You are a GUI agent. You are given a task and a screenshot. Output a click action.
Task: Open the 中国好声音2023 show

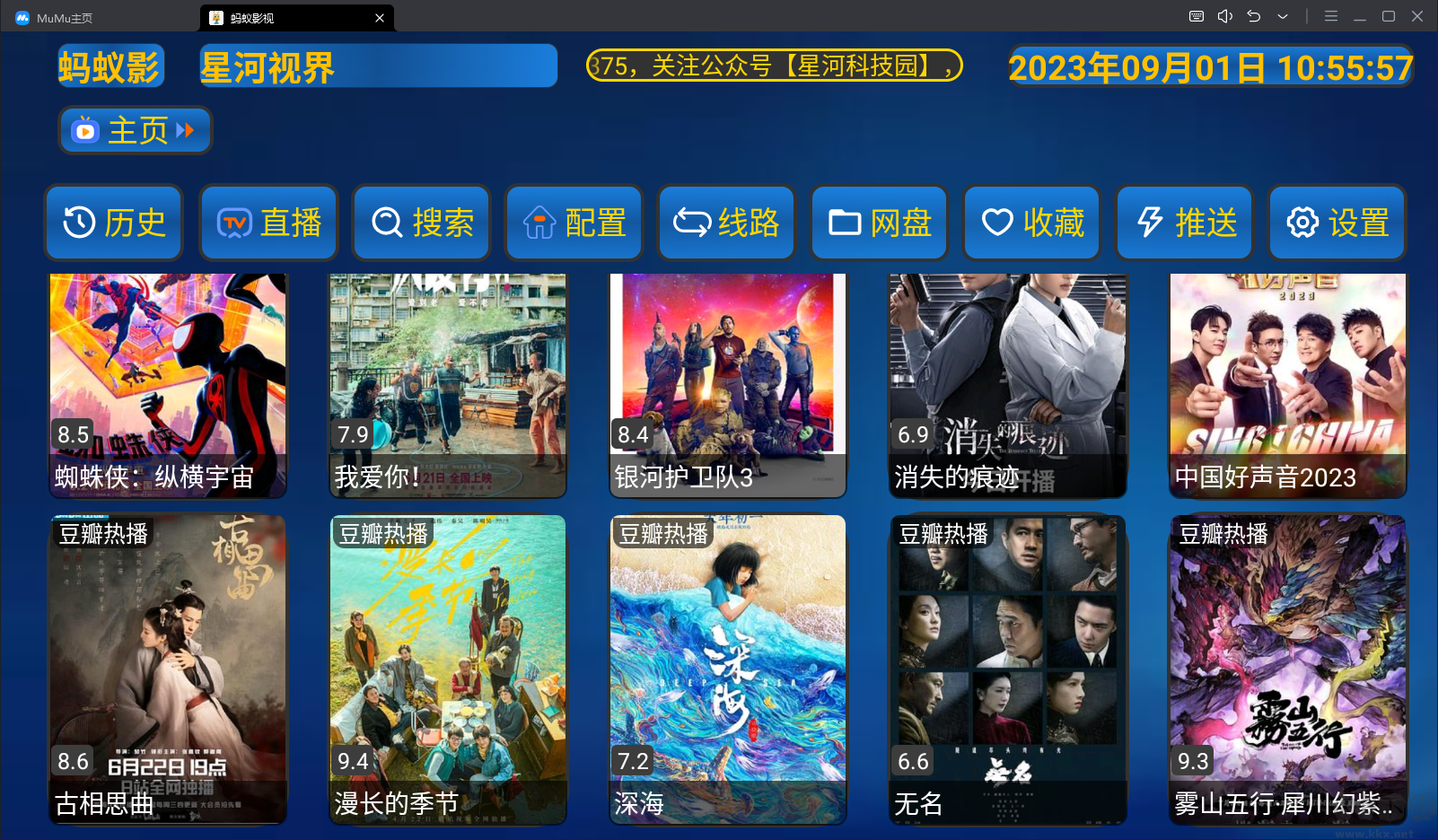click(1288, 385)
